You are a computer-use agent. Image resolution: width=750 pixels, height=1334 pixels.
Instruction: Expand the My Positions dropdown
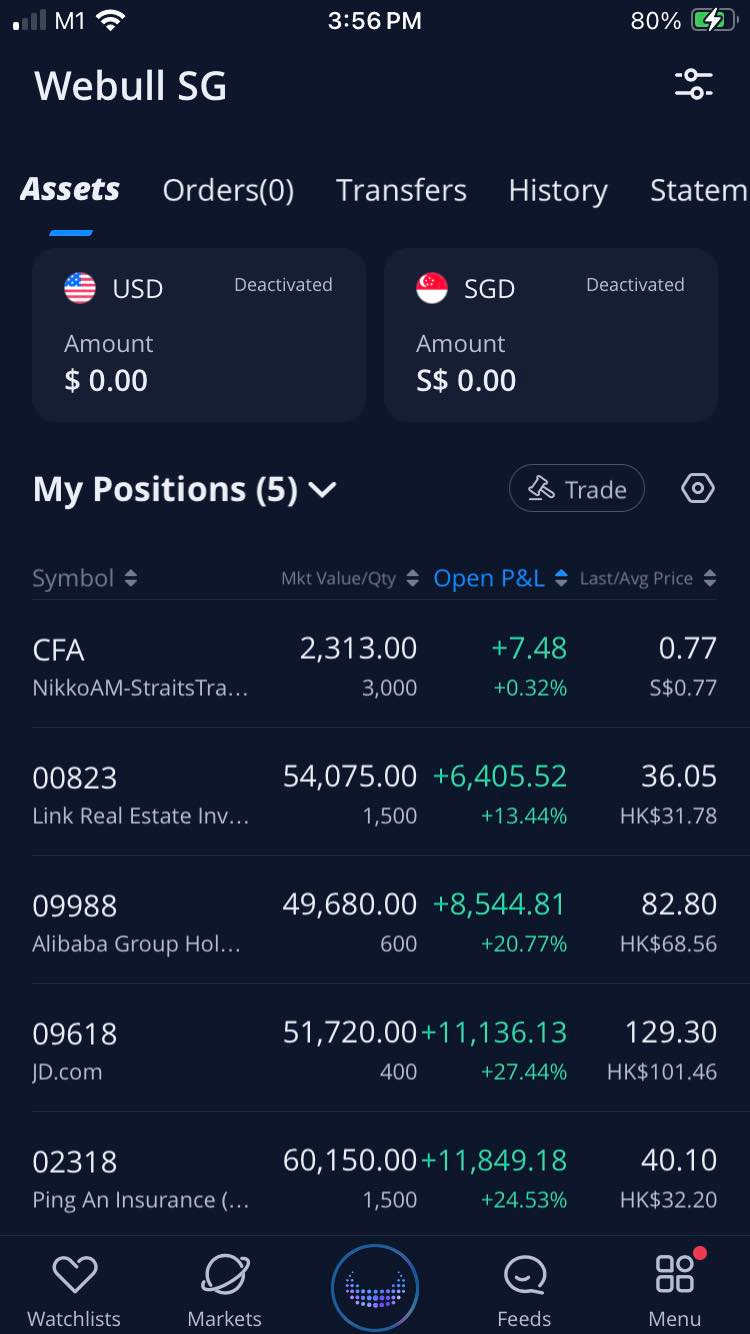coord(322,490)
